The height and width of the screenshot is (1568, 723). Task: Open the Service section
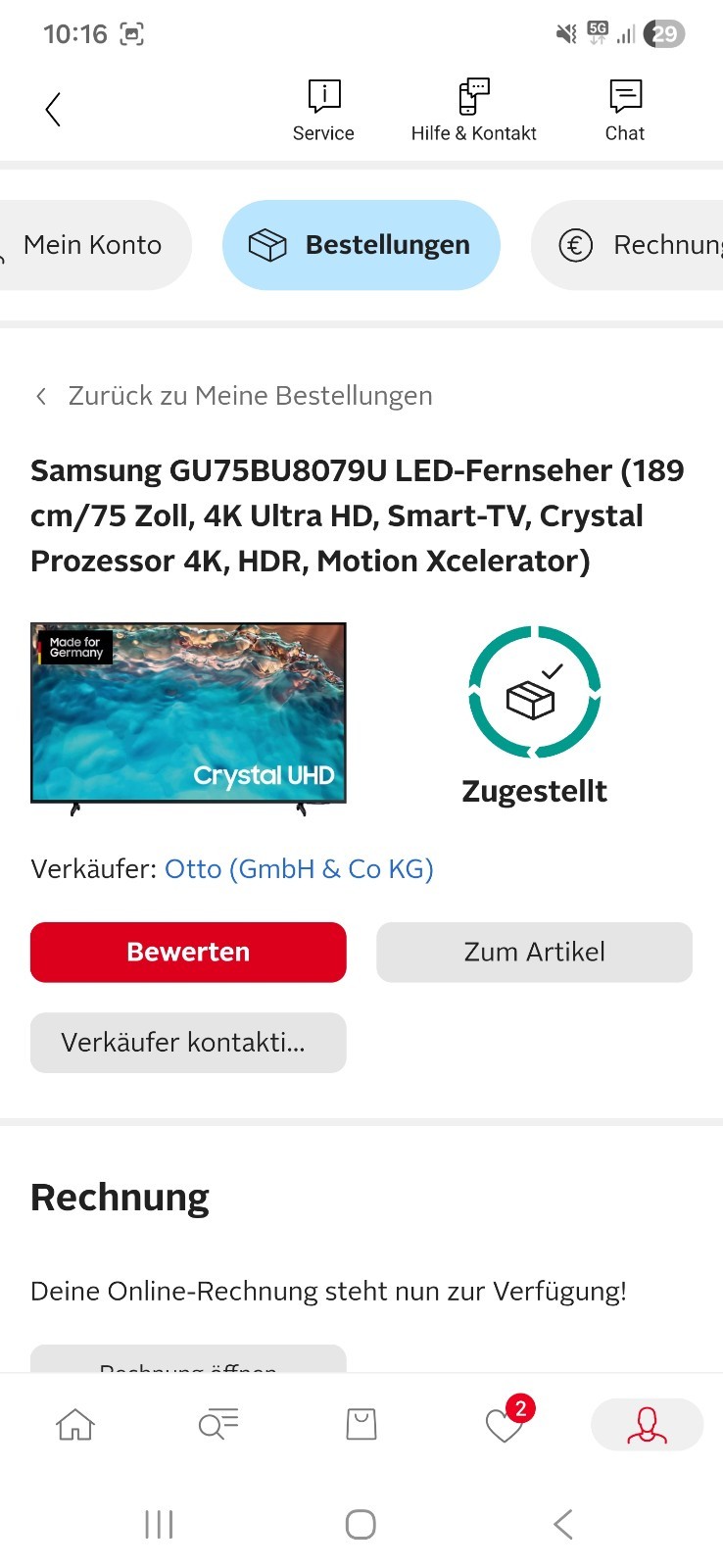click(x=323, y=111)
